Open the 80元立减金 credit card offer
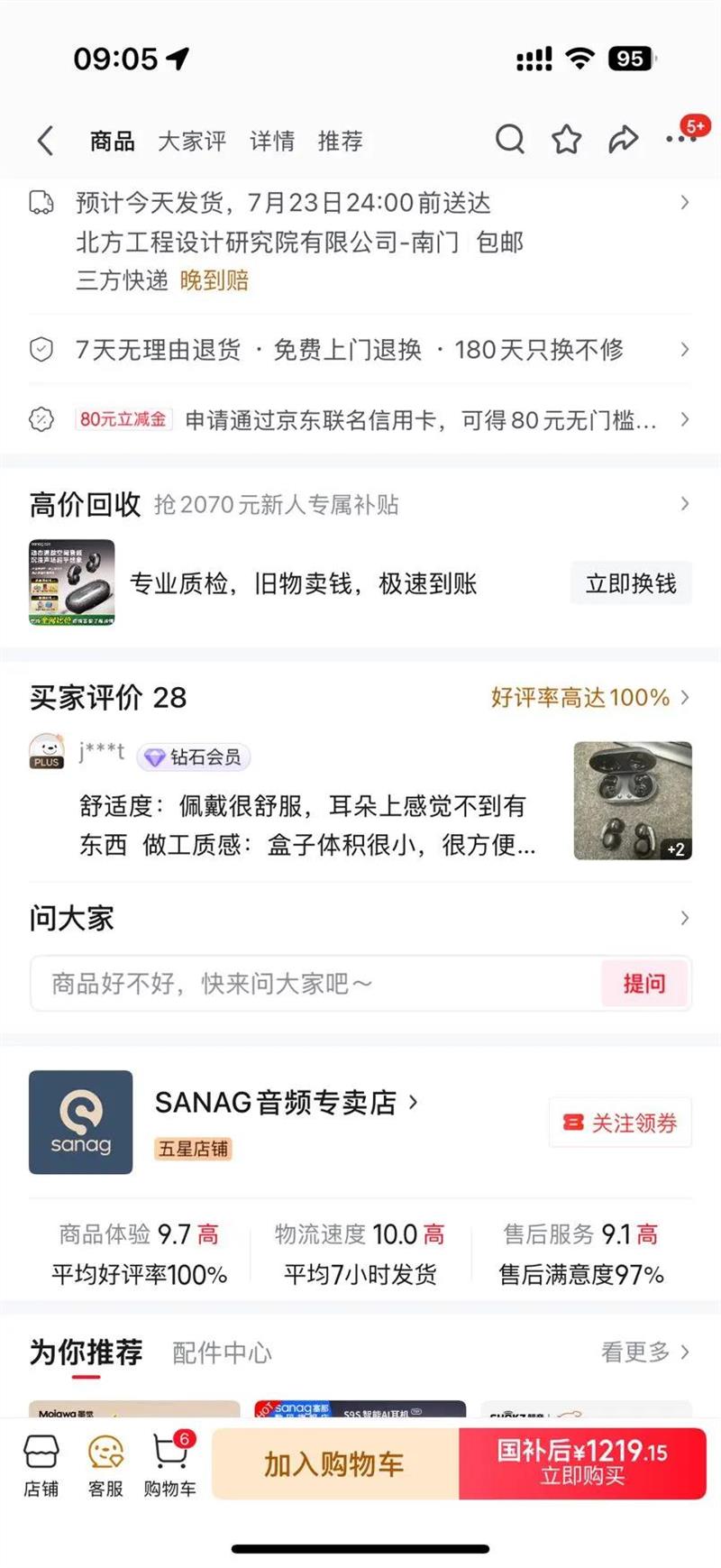 pyautogui.click(x=360, y=419)
